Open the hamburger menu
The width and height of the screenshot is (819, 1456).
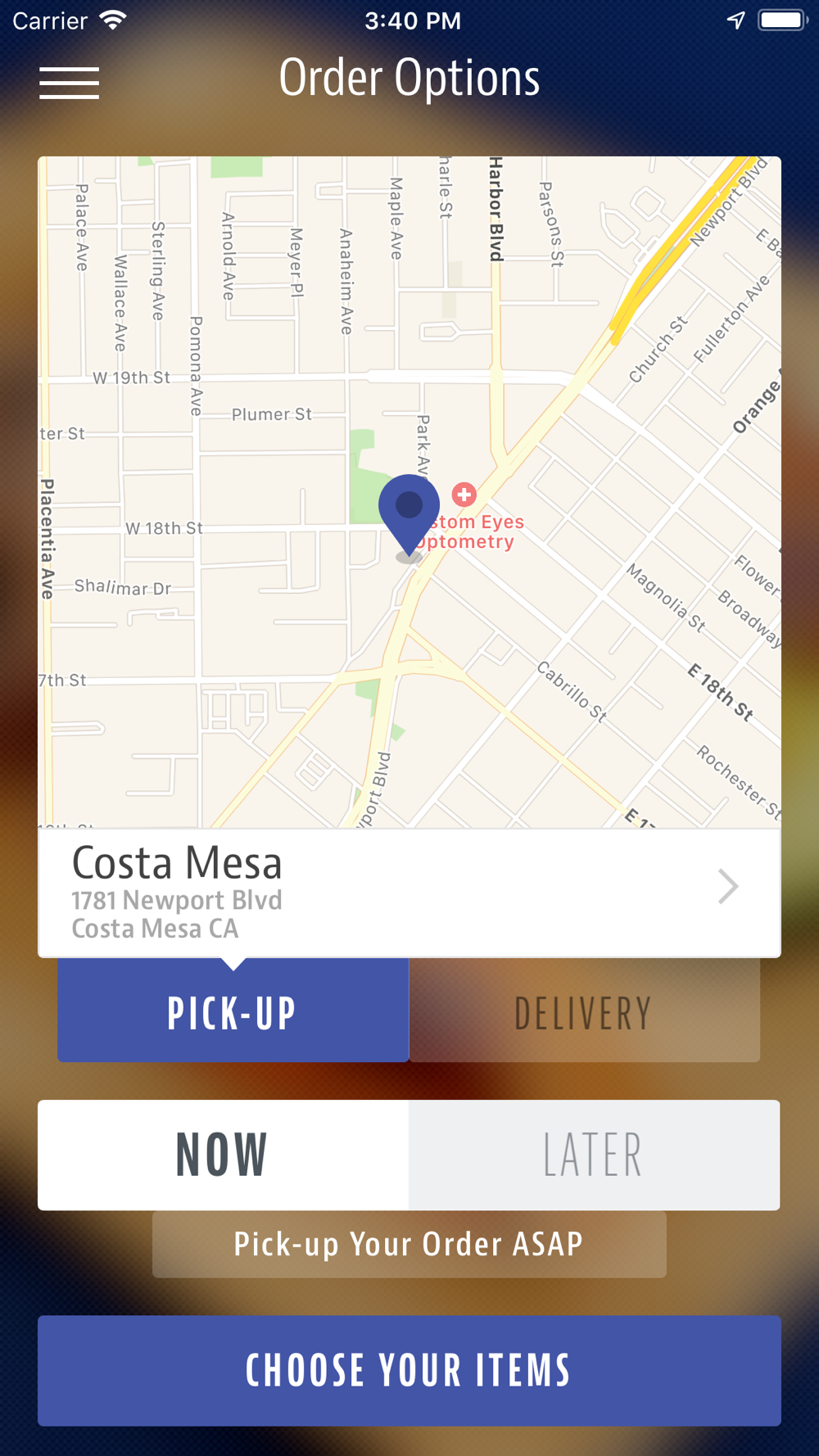(x=70, y=84)
